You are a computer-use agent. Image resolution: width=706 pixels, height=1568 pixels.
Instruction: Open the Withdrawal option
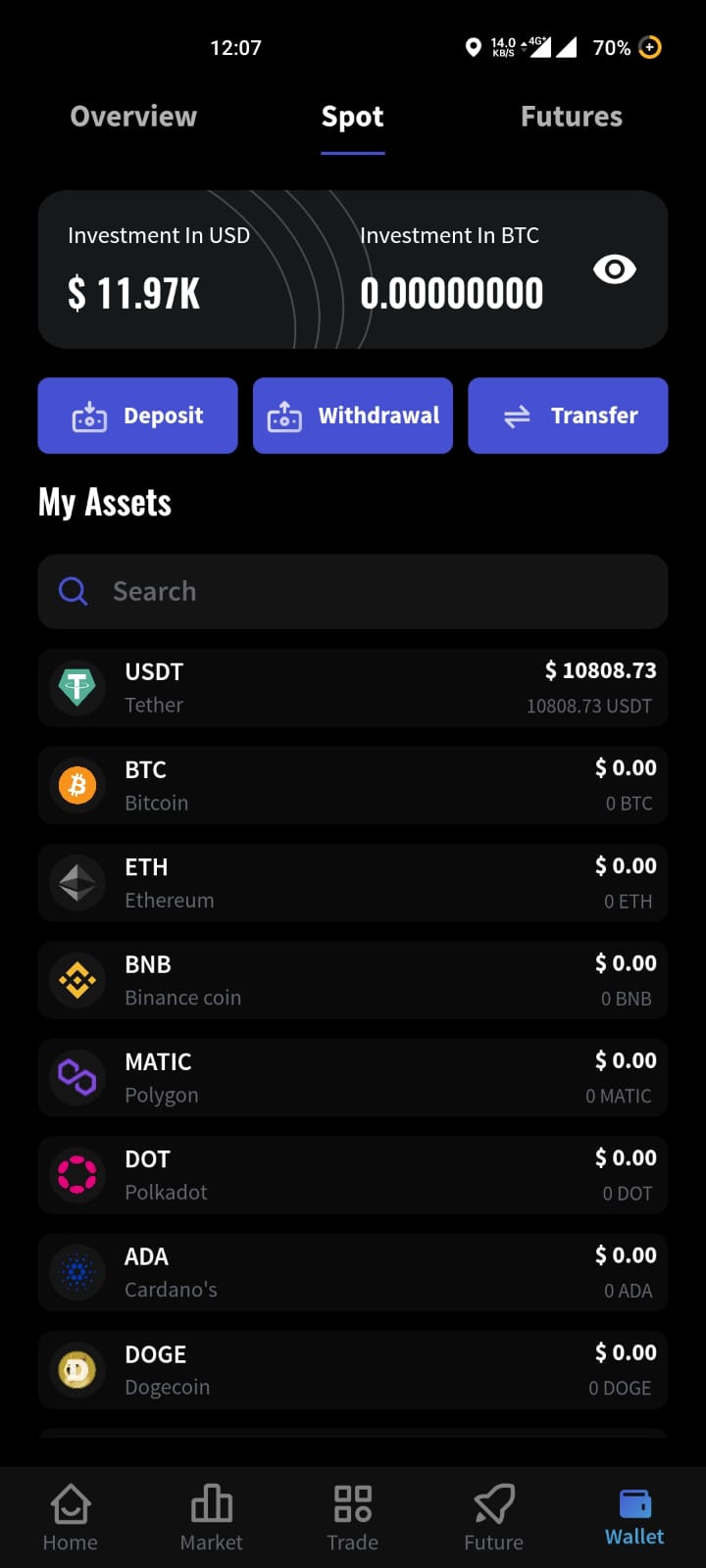point(353,416)
